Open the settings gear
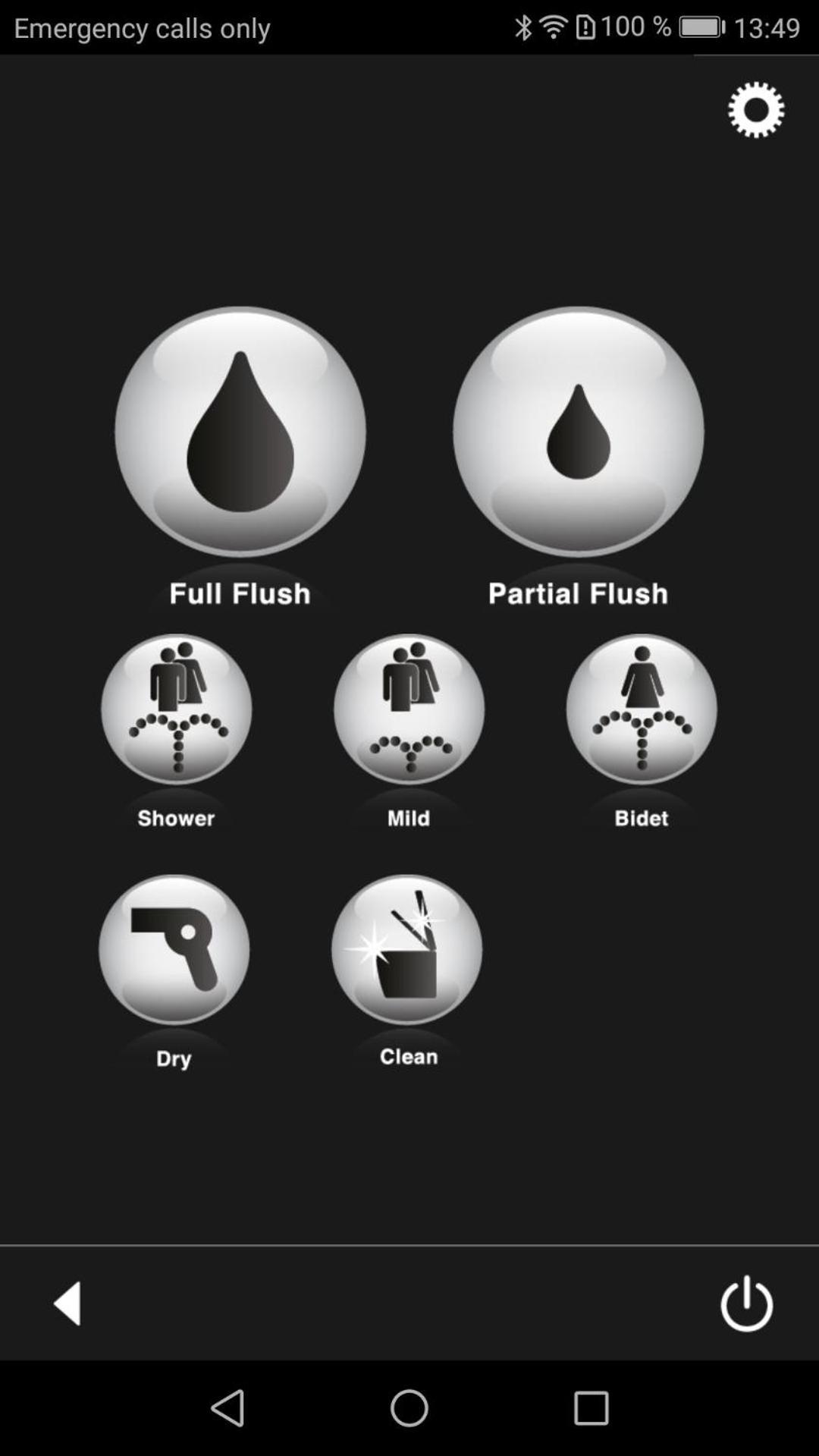 (x=756, y=110)
